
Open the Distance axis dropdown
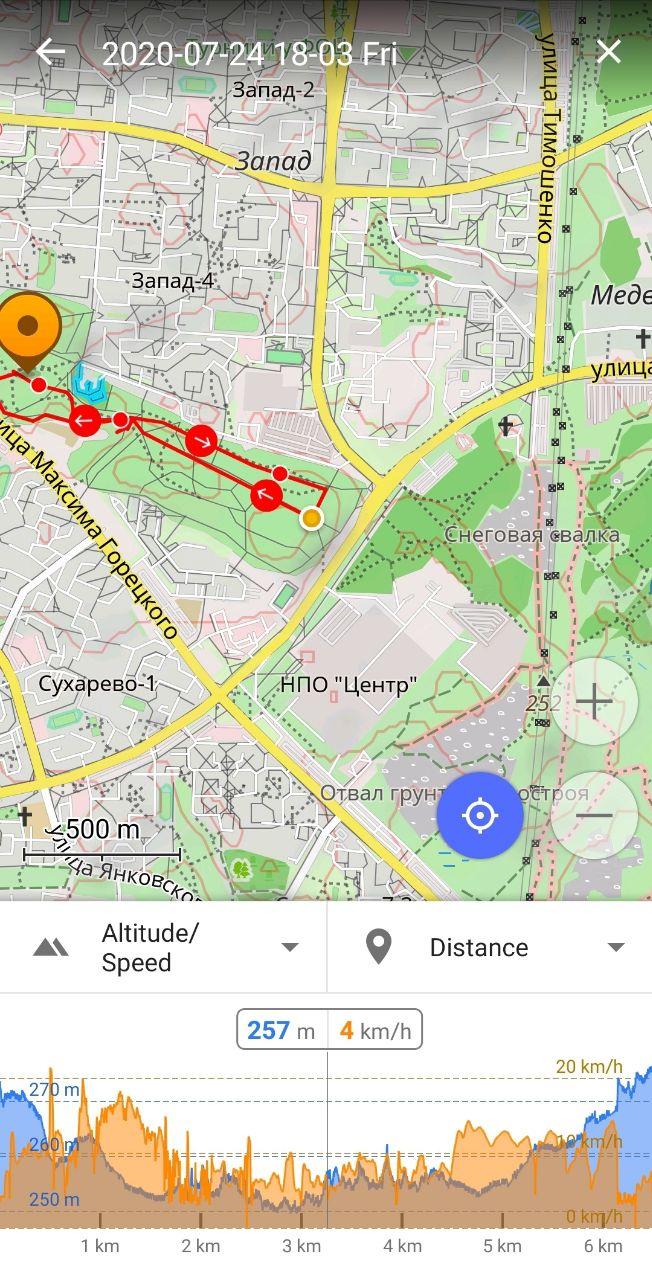point(490,947)
